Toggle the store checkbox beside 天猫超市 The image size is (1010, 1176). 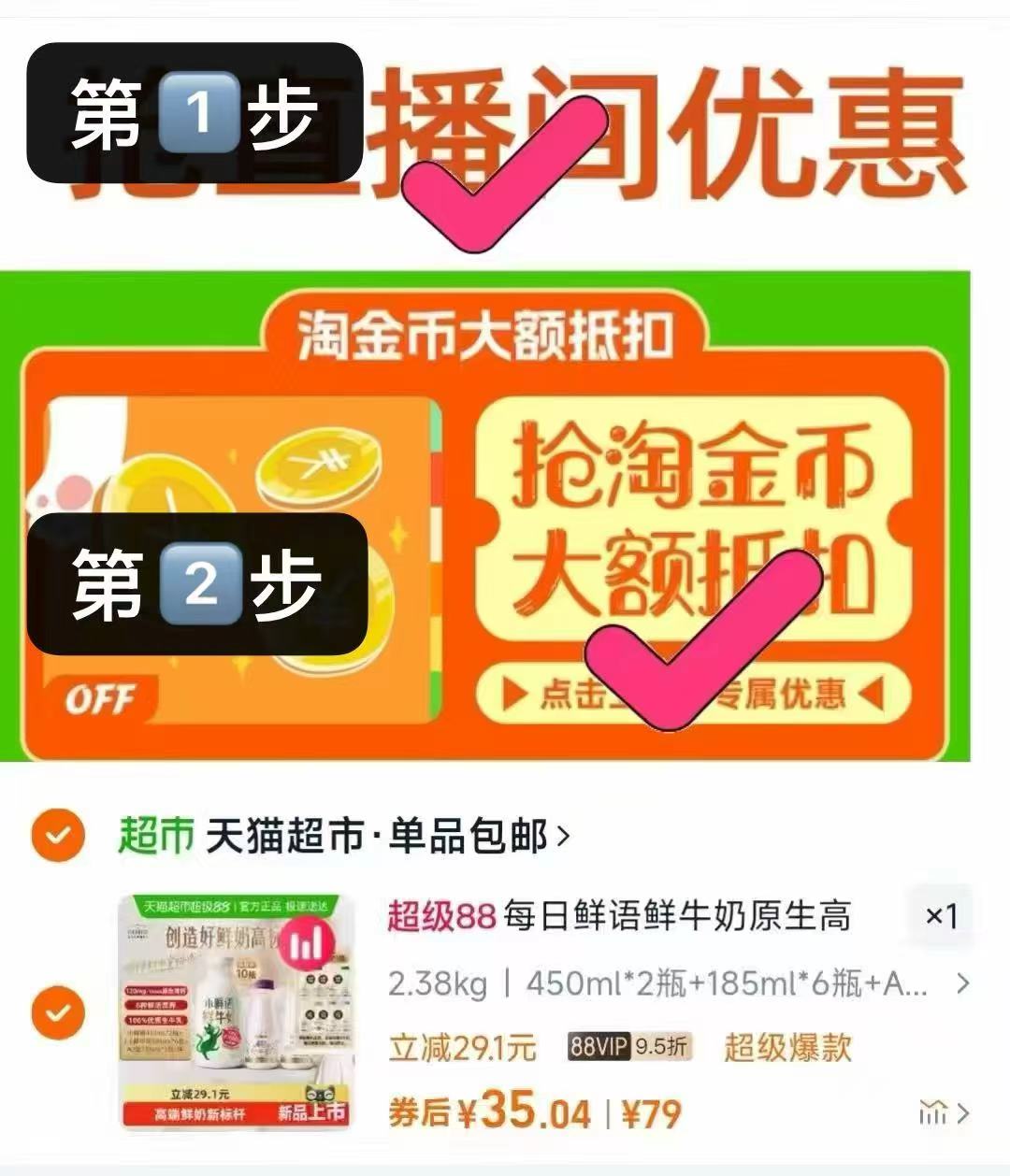[x=57, y=838]
